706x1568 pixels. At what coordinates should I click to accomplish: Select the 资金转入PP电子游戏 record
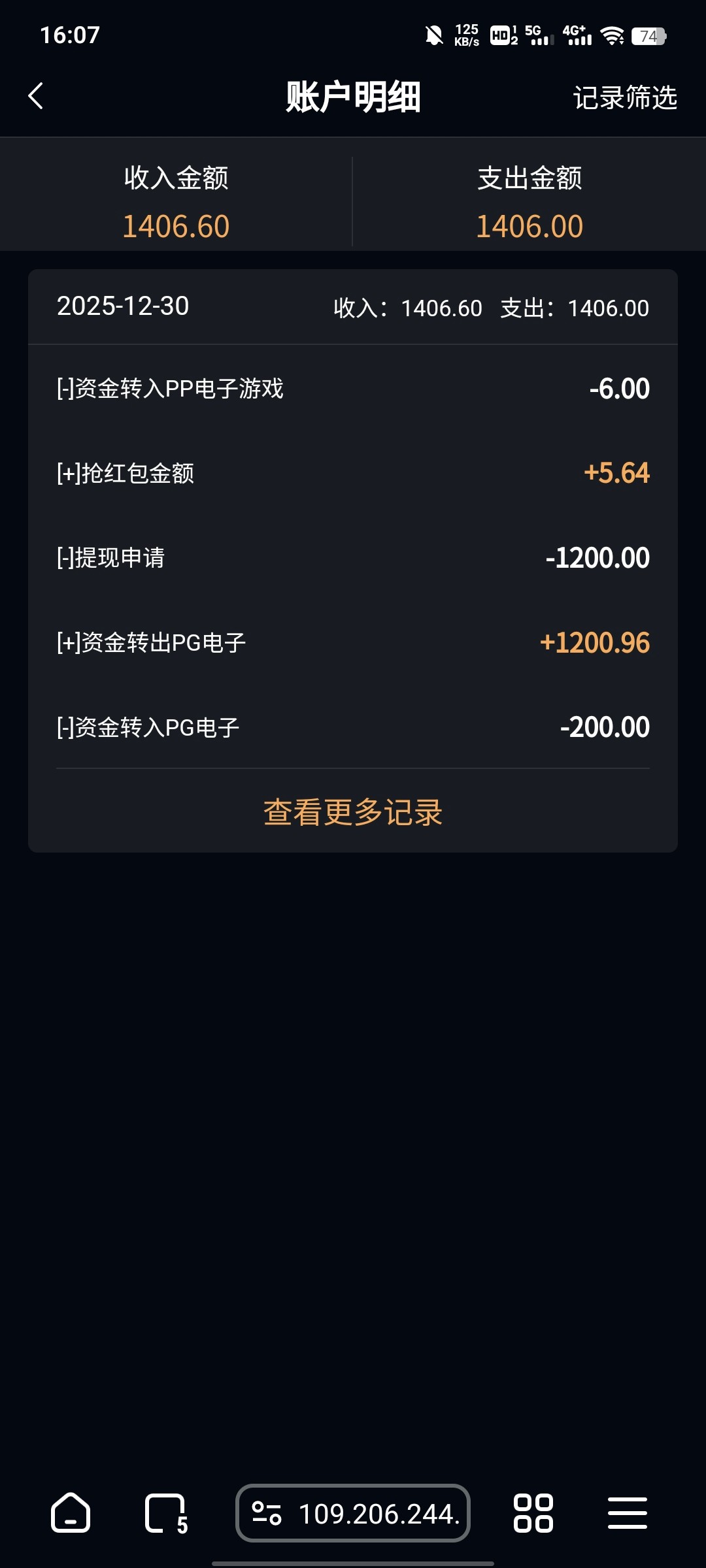[353, 388]
